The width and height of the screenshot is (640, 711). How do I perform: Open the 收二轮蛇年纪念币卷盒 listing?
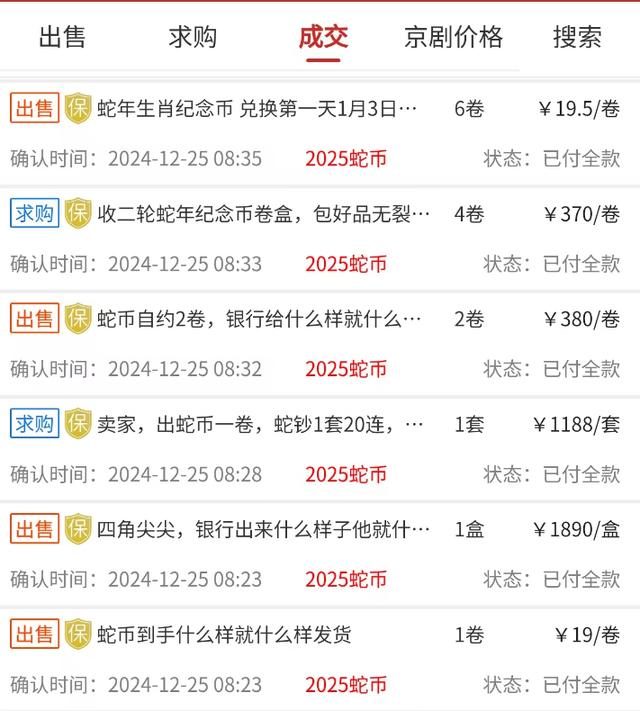coord(264,214)
